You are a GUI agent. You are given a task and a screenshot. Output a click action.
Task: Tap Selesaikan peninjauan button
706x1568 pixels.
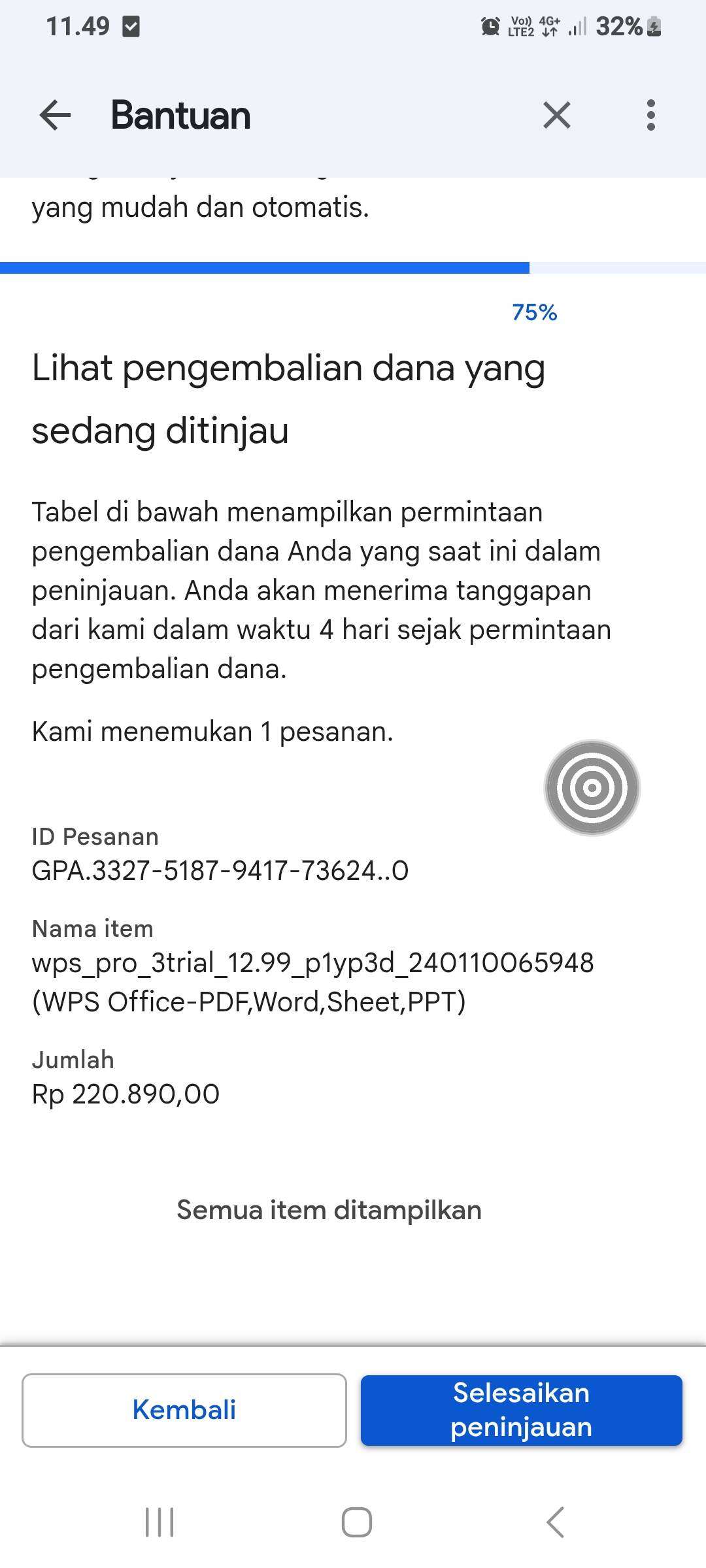[522, 1410]
